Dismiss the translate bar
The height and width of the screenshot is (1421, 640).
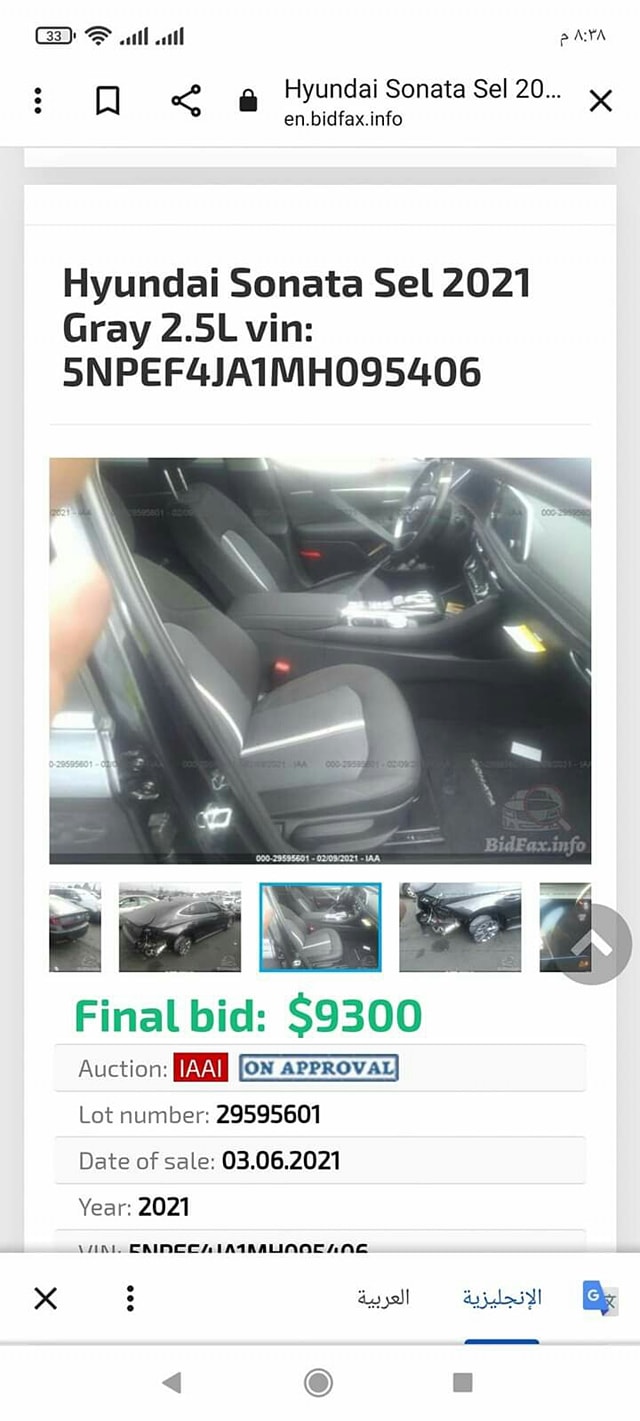point(46,1298)
